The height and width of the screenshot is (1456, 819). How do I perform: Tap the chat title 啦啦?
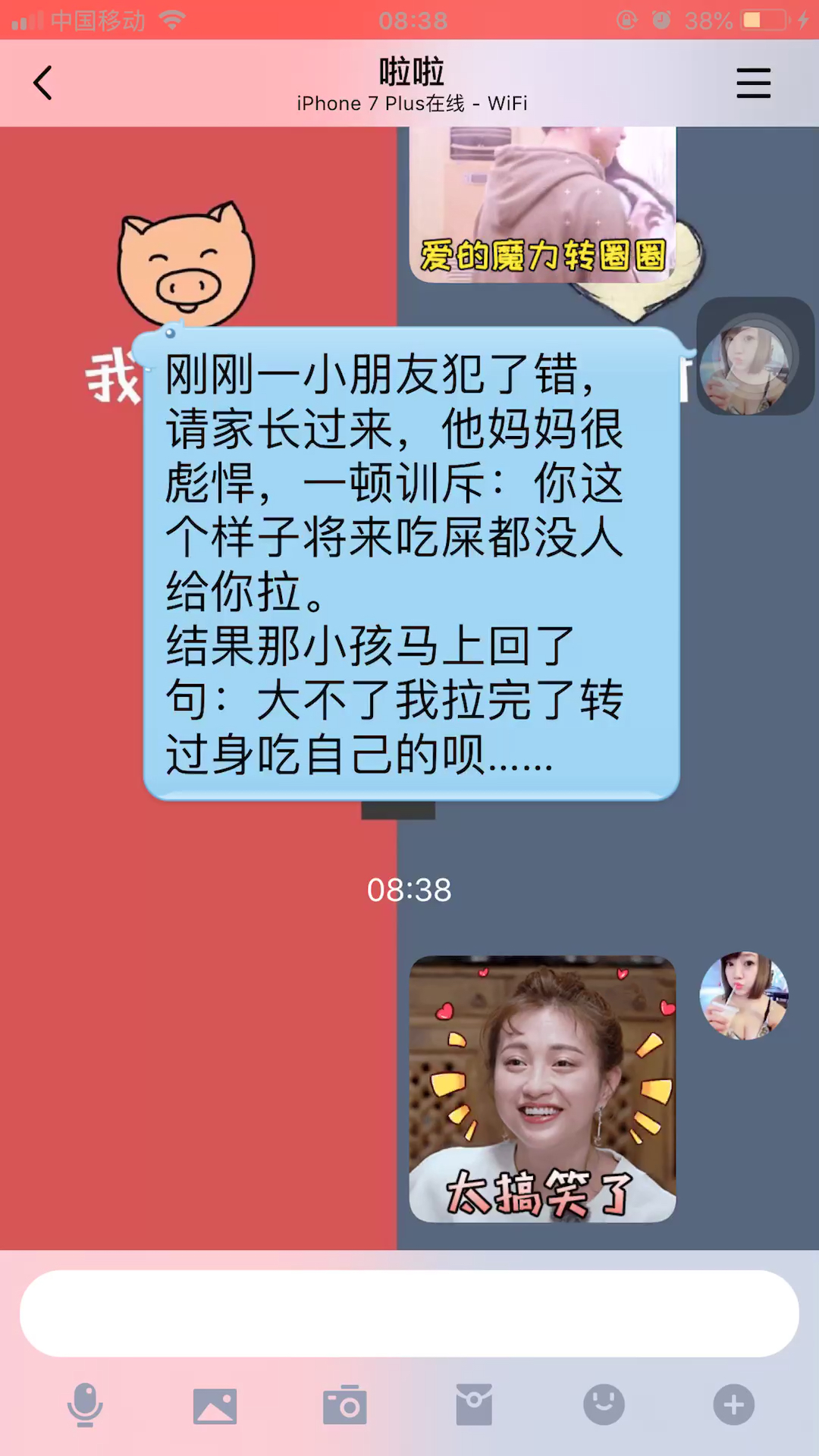coord(410,71)
